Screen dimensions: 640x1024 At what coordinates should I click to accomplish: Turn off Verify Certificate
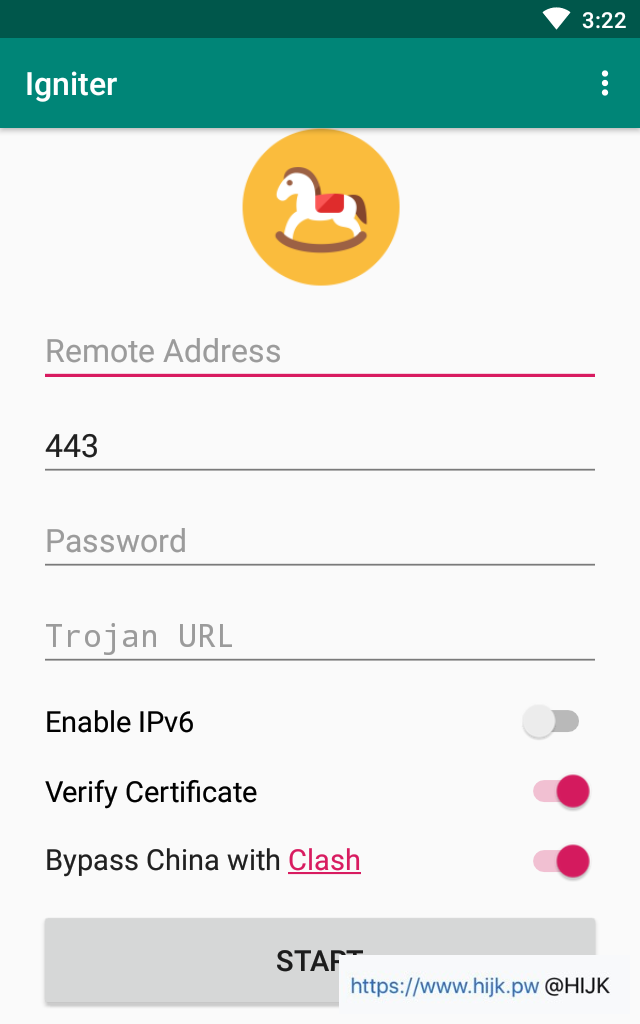561,792
